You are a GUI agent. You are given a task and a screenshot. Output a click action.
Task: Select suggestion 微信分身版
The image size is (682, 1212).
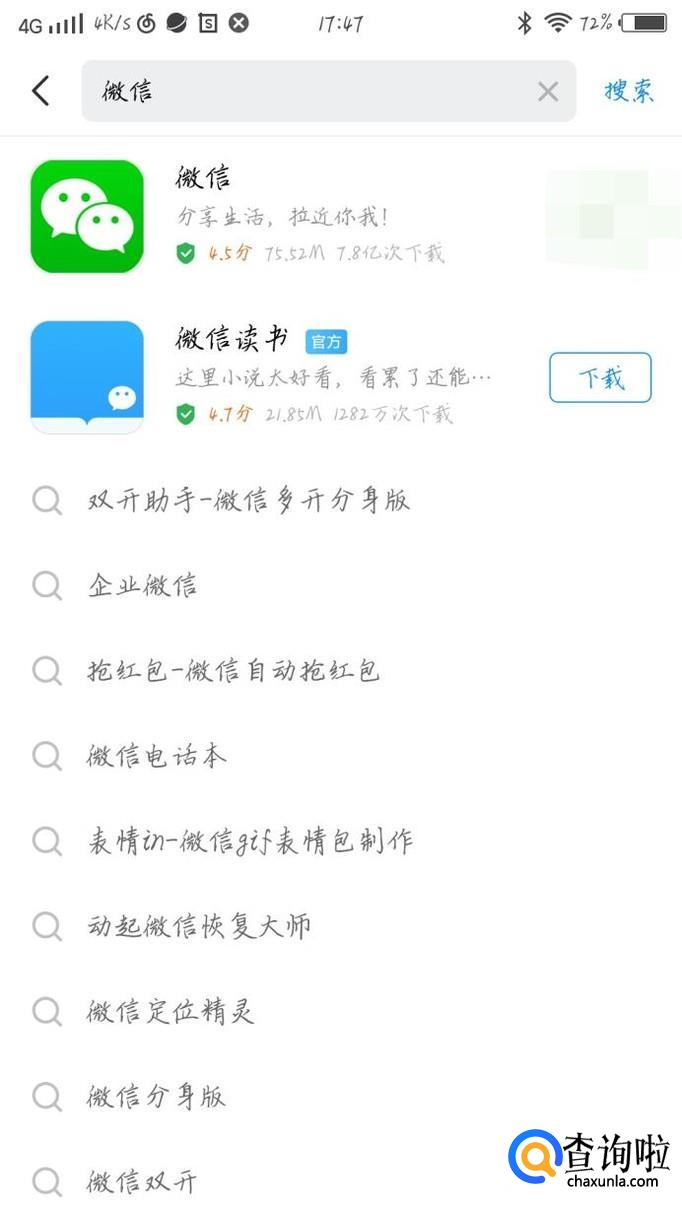[x=157, y=1097]
